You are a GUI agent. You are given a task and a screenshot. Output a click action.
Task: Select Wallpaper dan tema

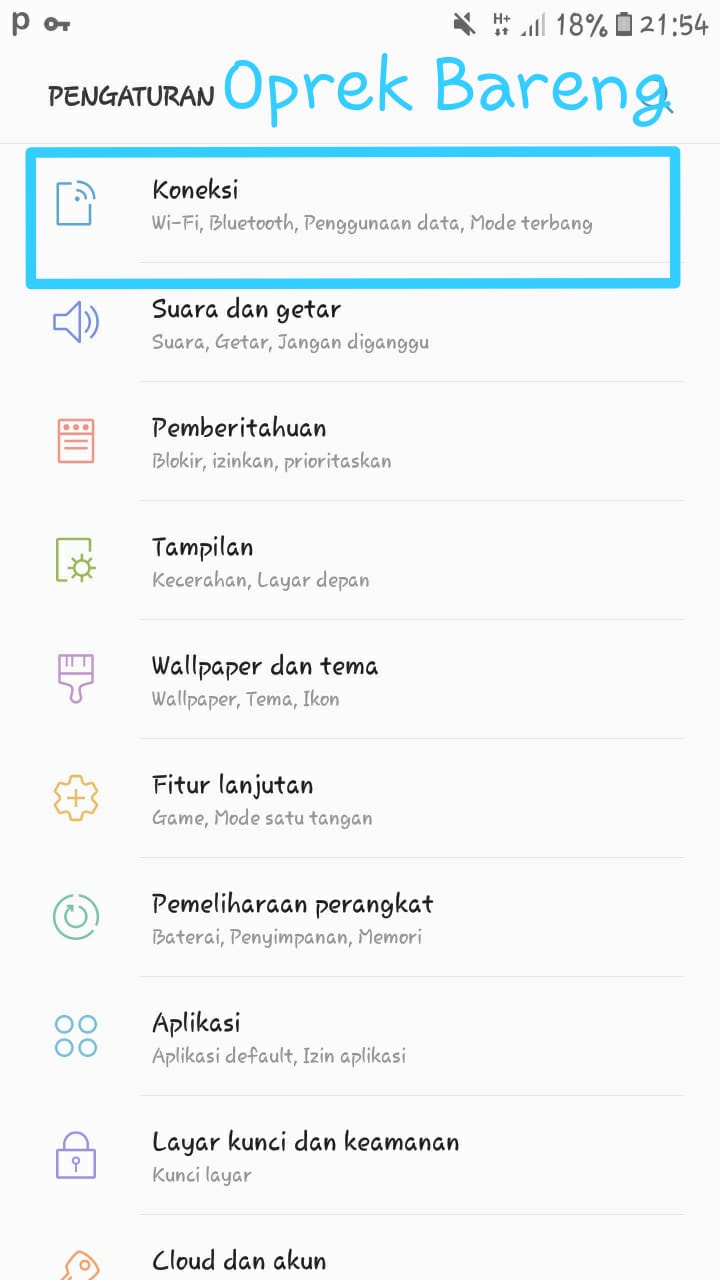[360, 681]
